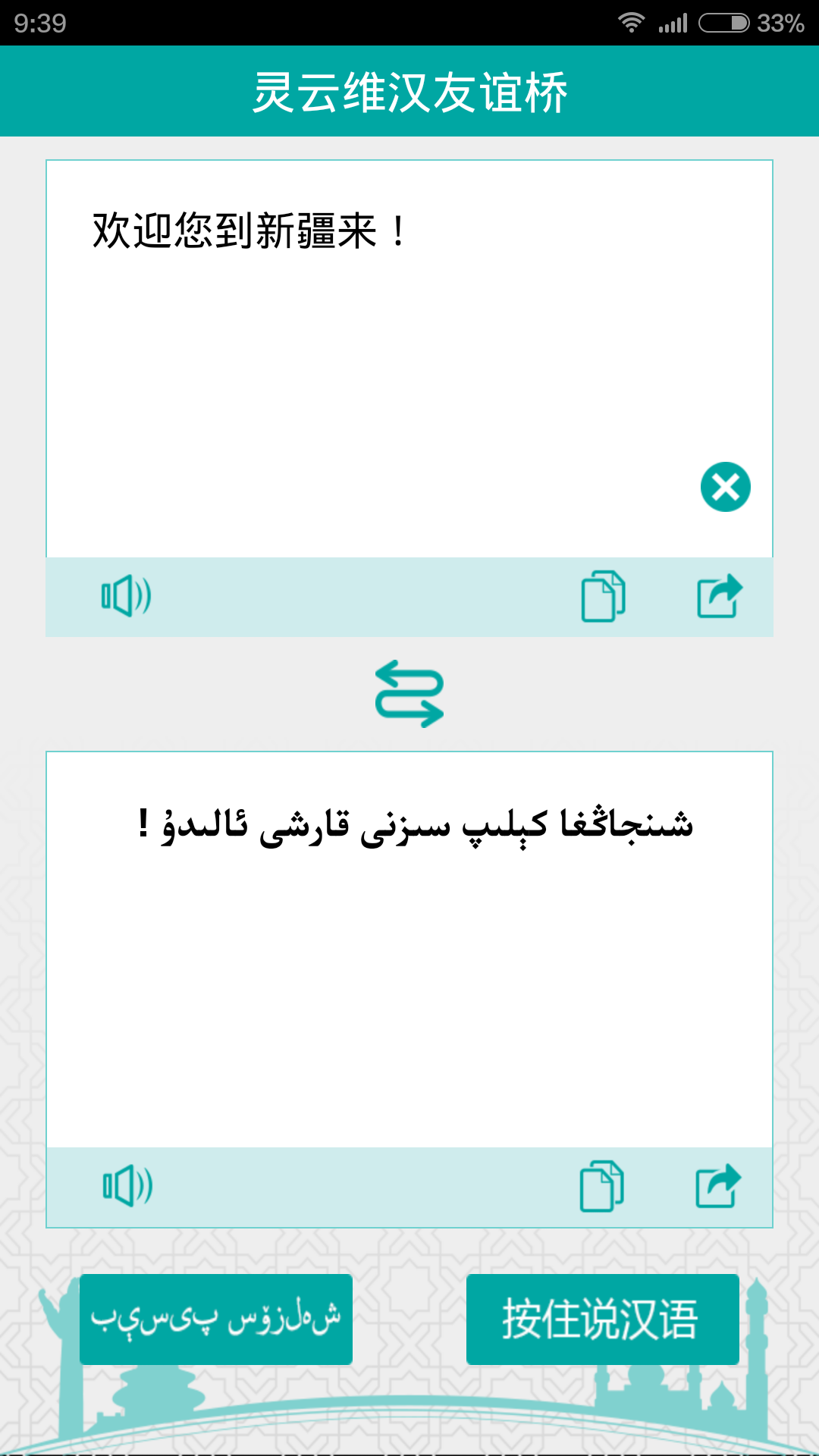Image resolution: width=819 pixels, height=1456 pixels.
Task: Play audio of the Chinese source text
Action: click(127, 596)
